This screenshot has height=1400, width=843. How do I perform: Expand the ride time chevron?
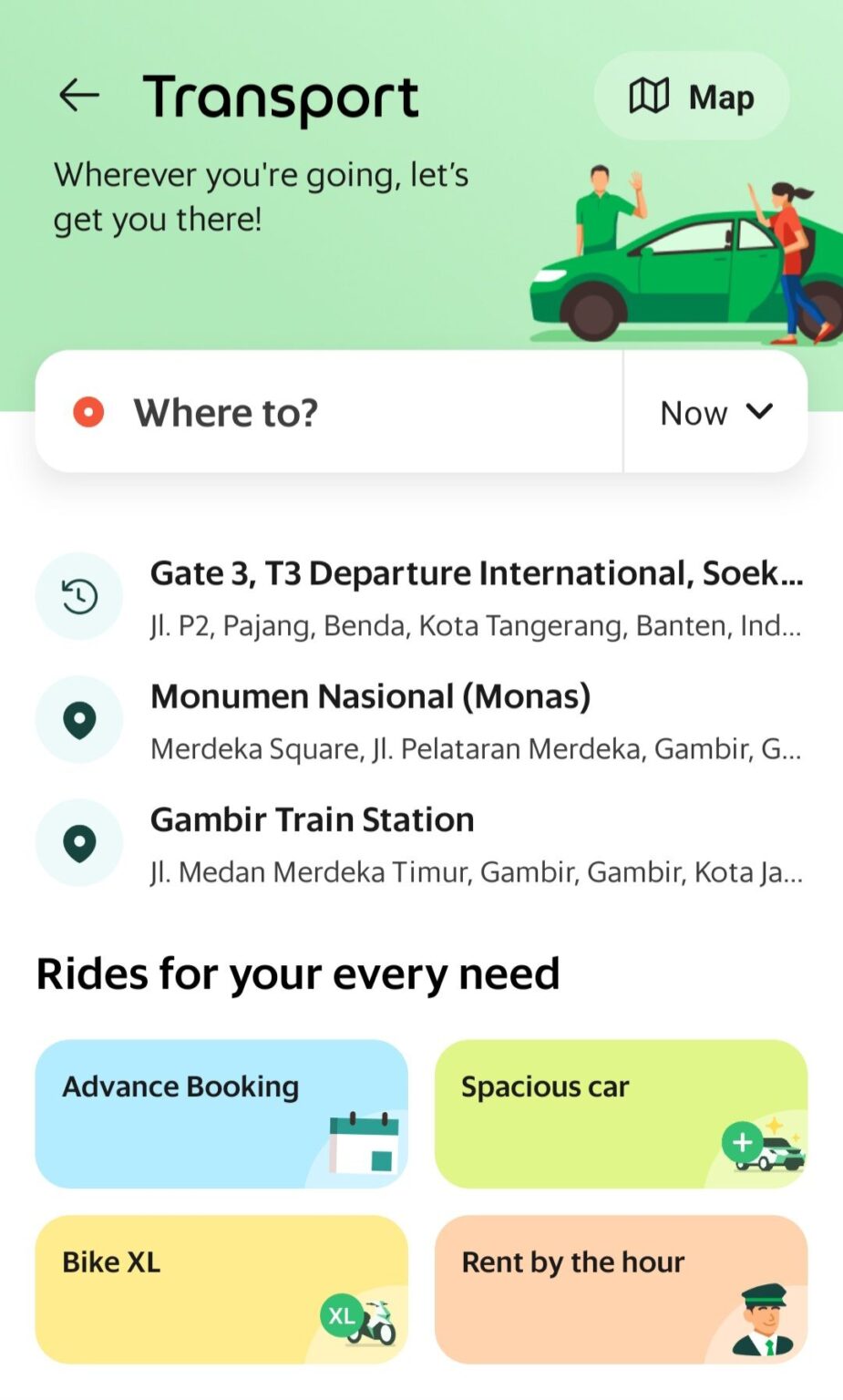click(x=761, y=412)
